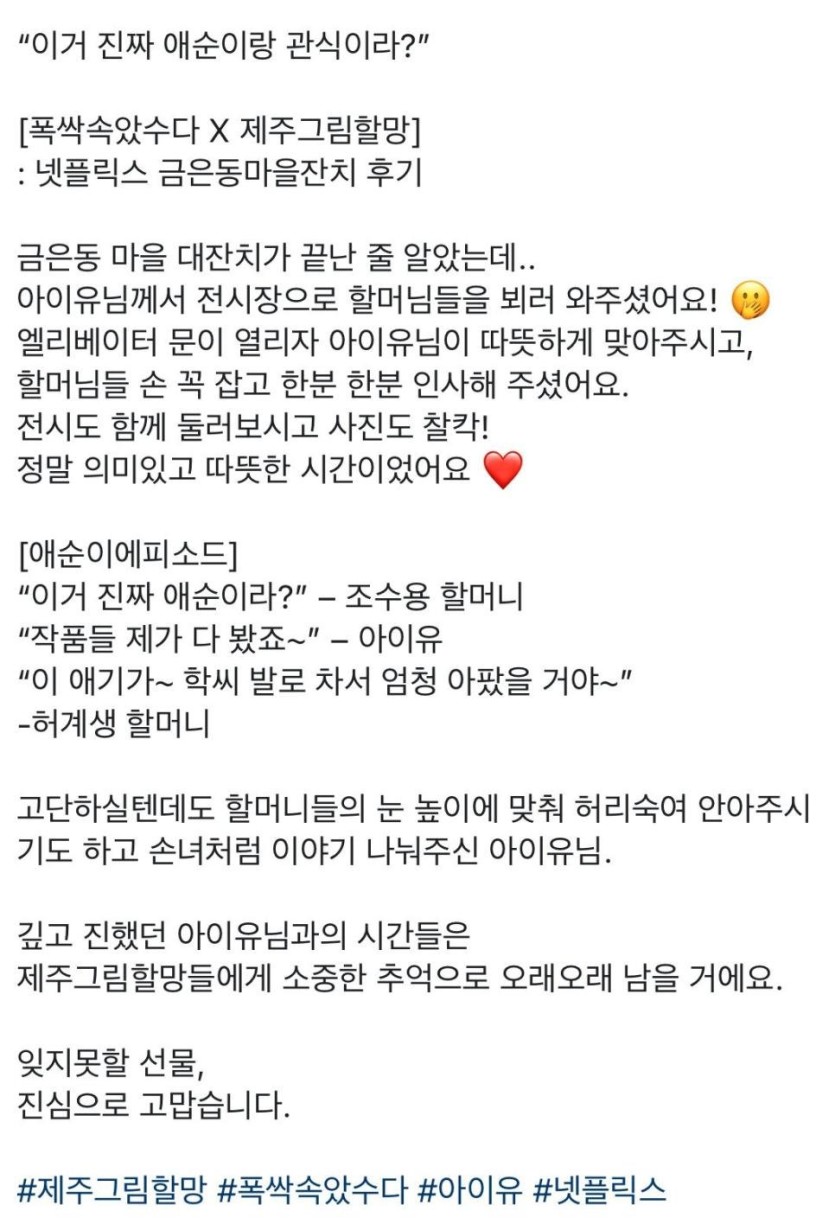Image resolution: width=835 pixels, height=1224 pixels.
Task: Open the #제주그림할망 hashtag
Action: coord(112,1189)
